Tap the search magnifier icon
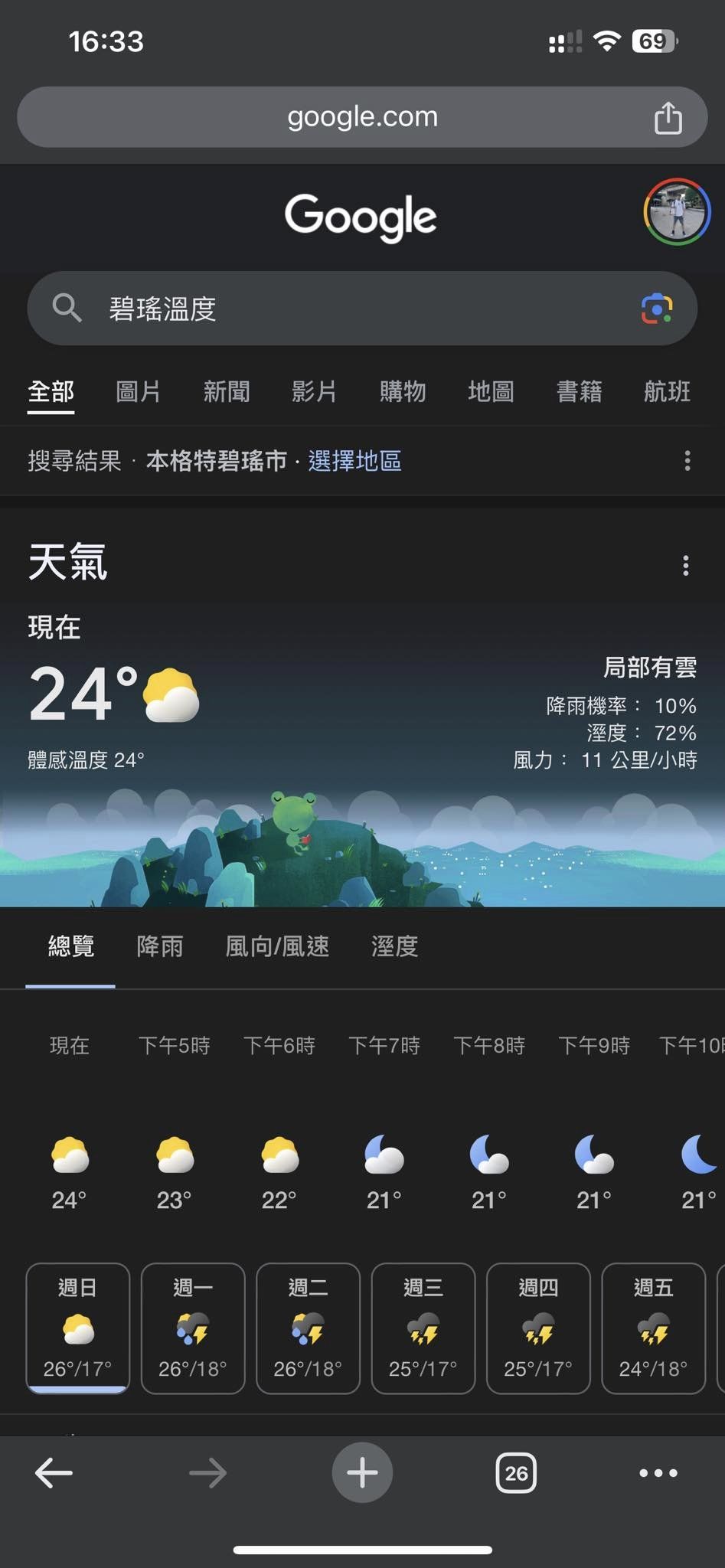Viewport: 725px width, 1568px height. 67,309
